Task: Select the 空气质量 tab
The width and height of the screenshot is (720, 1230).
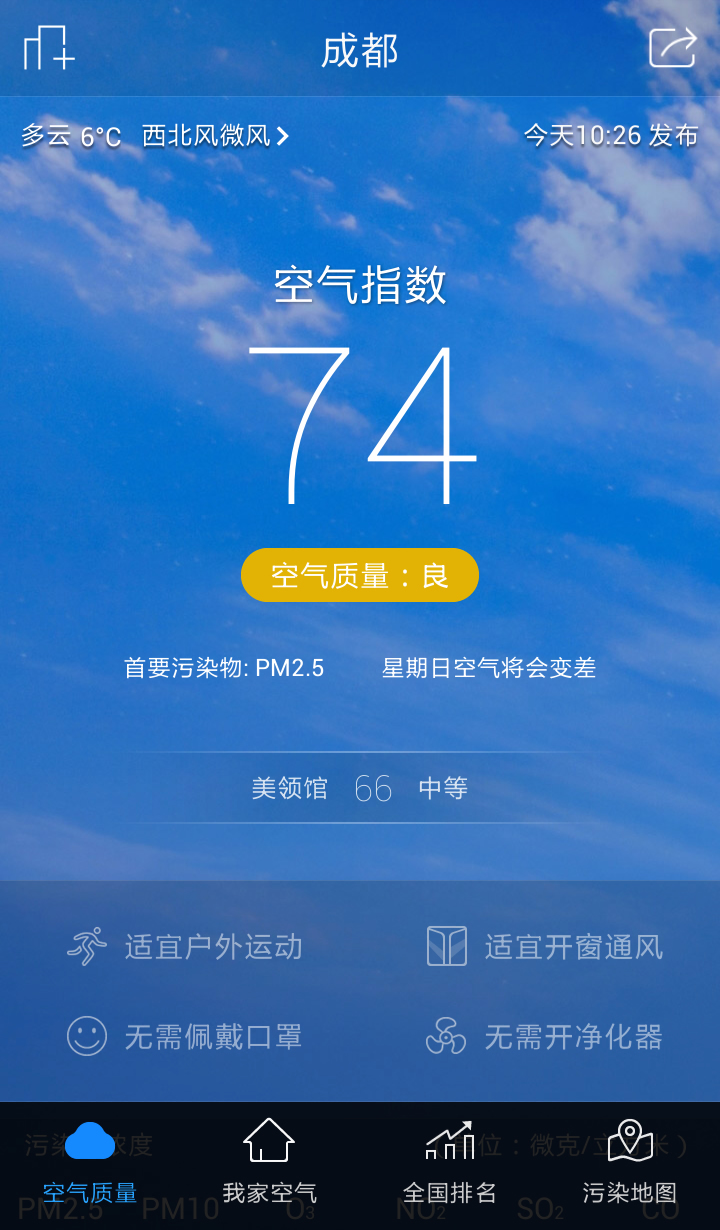Action: pyautogui.click(x=90, y=1164)
